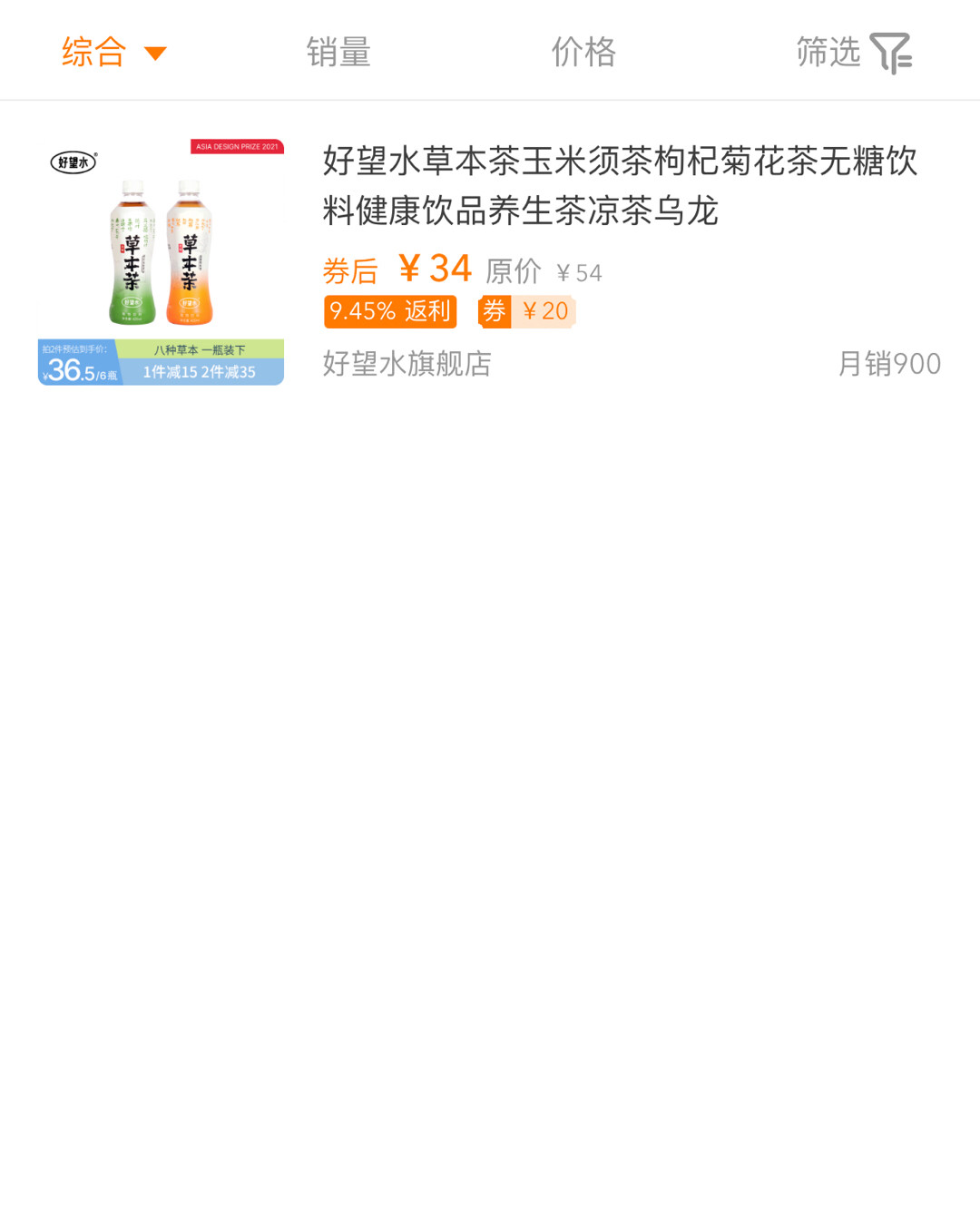This screenshot has height=1225, width=980.
Task: Open the 好望水旗舰店 shop page
Action: [x=406, y=365]
